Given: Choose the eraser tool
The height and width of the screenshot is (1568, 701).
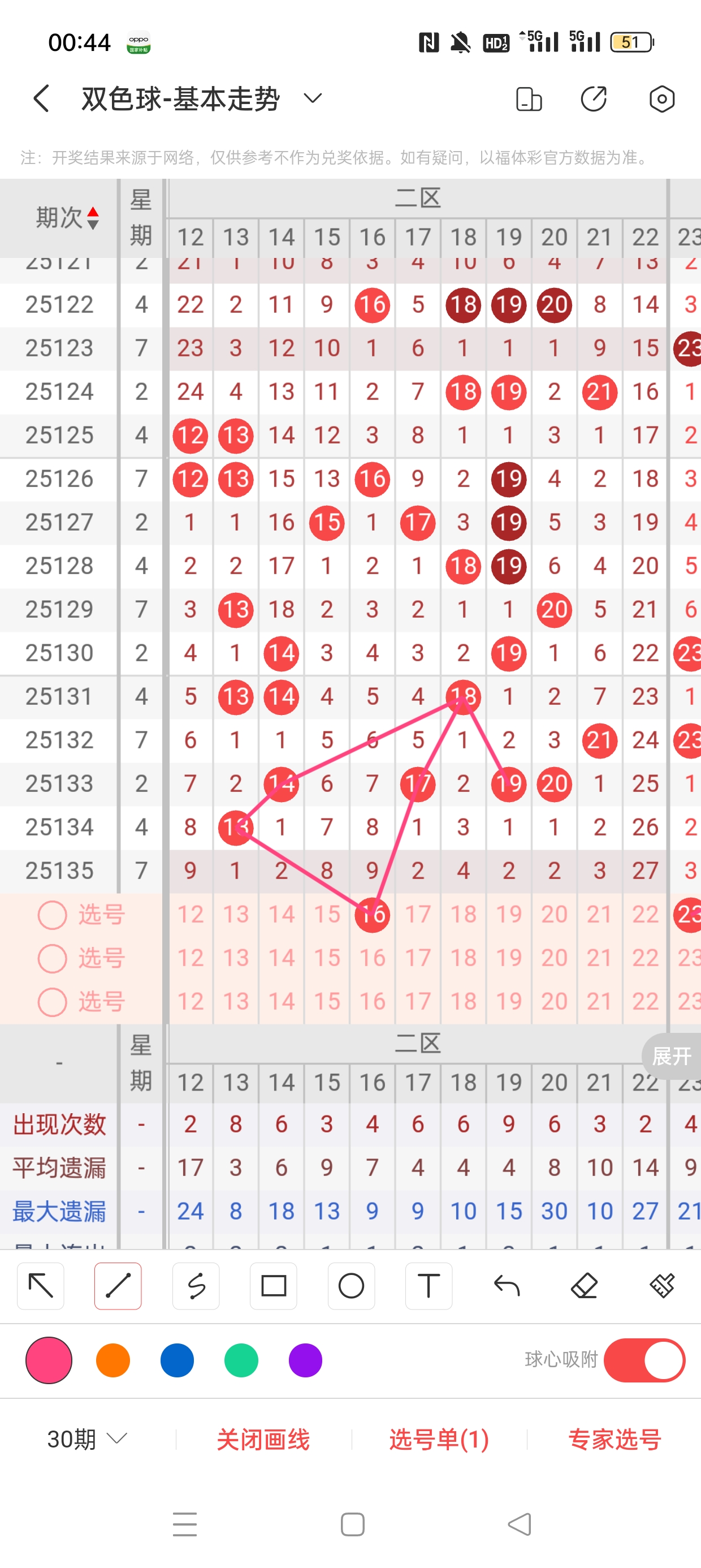Looking at the screenshot, I should tap(584, 1286).
